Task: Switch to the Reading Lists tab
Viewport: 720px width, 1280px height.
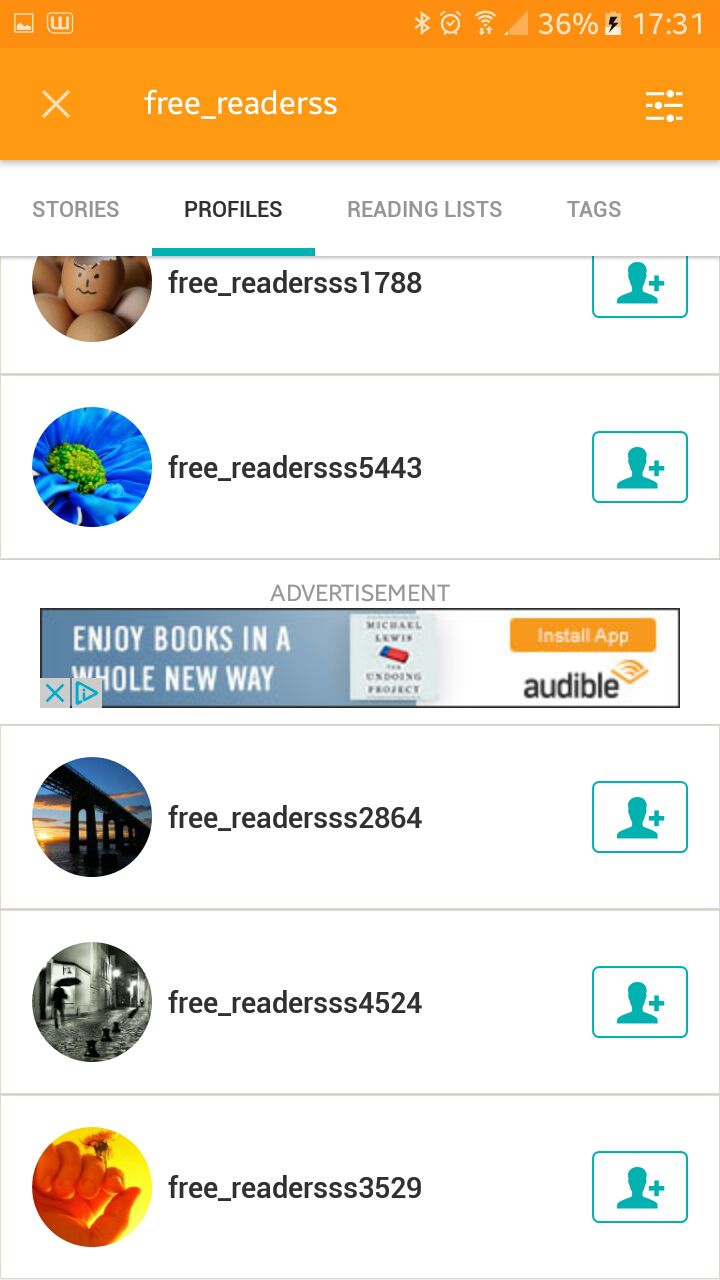Action: pyautogui.click(x=425, y=209)
